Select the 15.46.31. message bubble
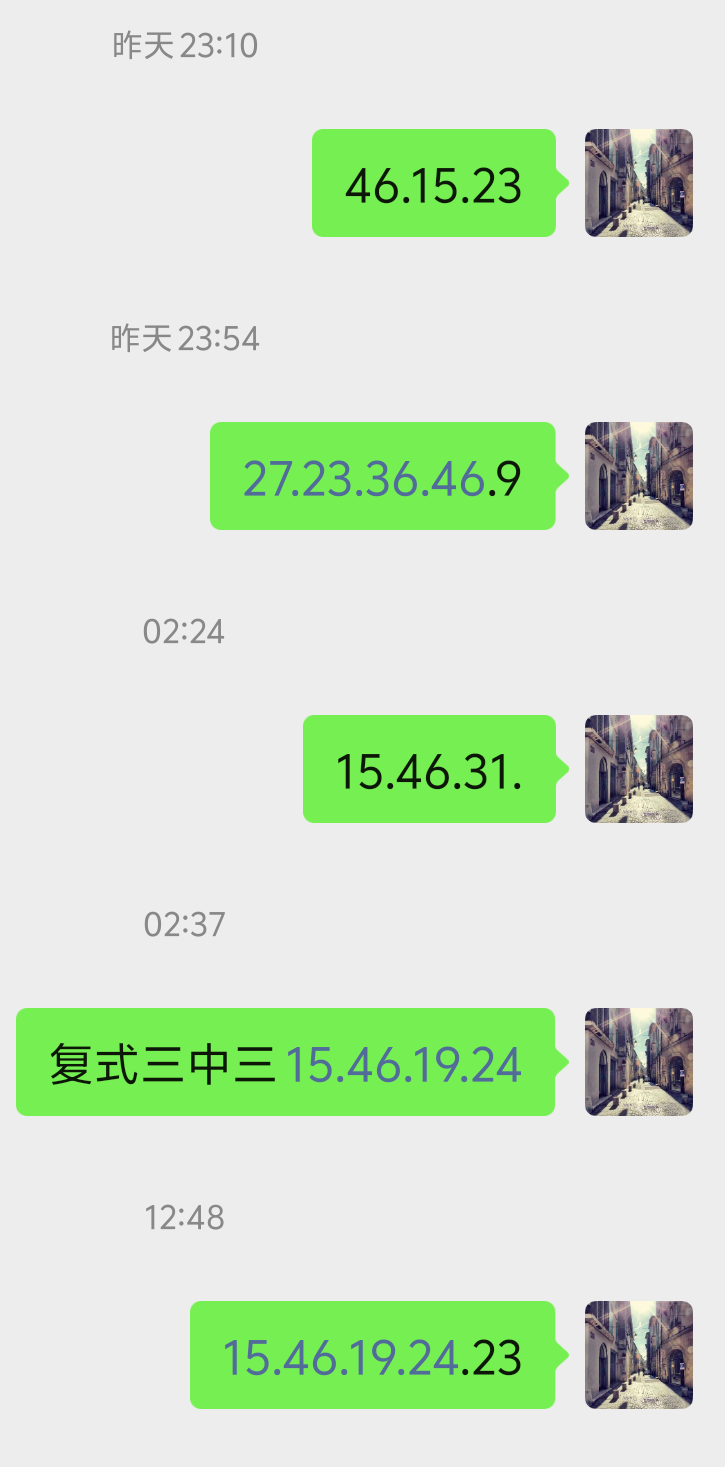The width and height of the screenshot is (725, 1467). 429,768
